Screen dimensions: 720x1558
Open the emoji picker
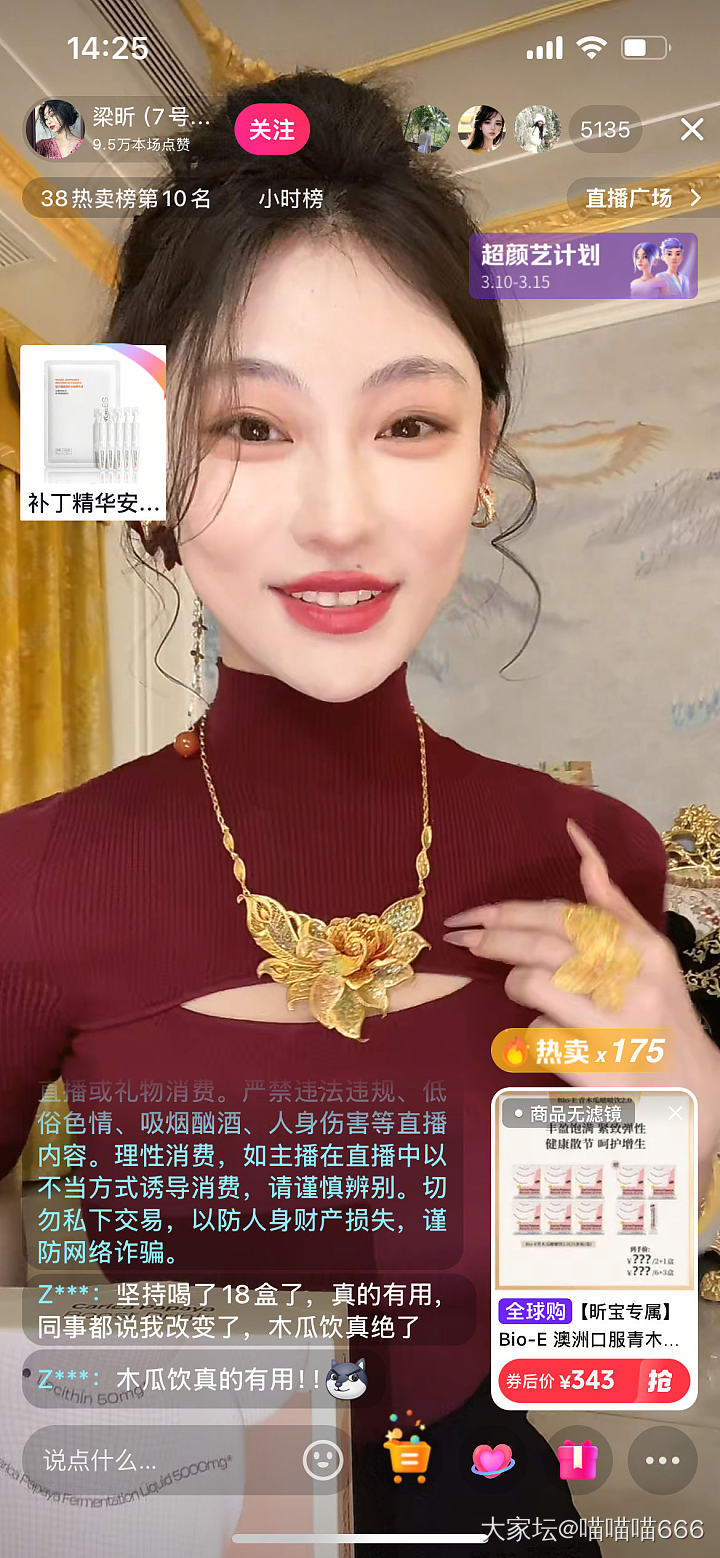[322, 1461]
